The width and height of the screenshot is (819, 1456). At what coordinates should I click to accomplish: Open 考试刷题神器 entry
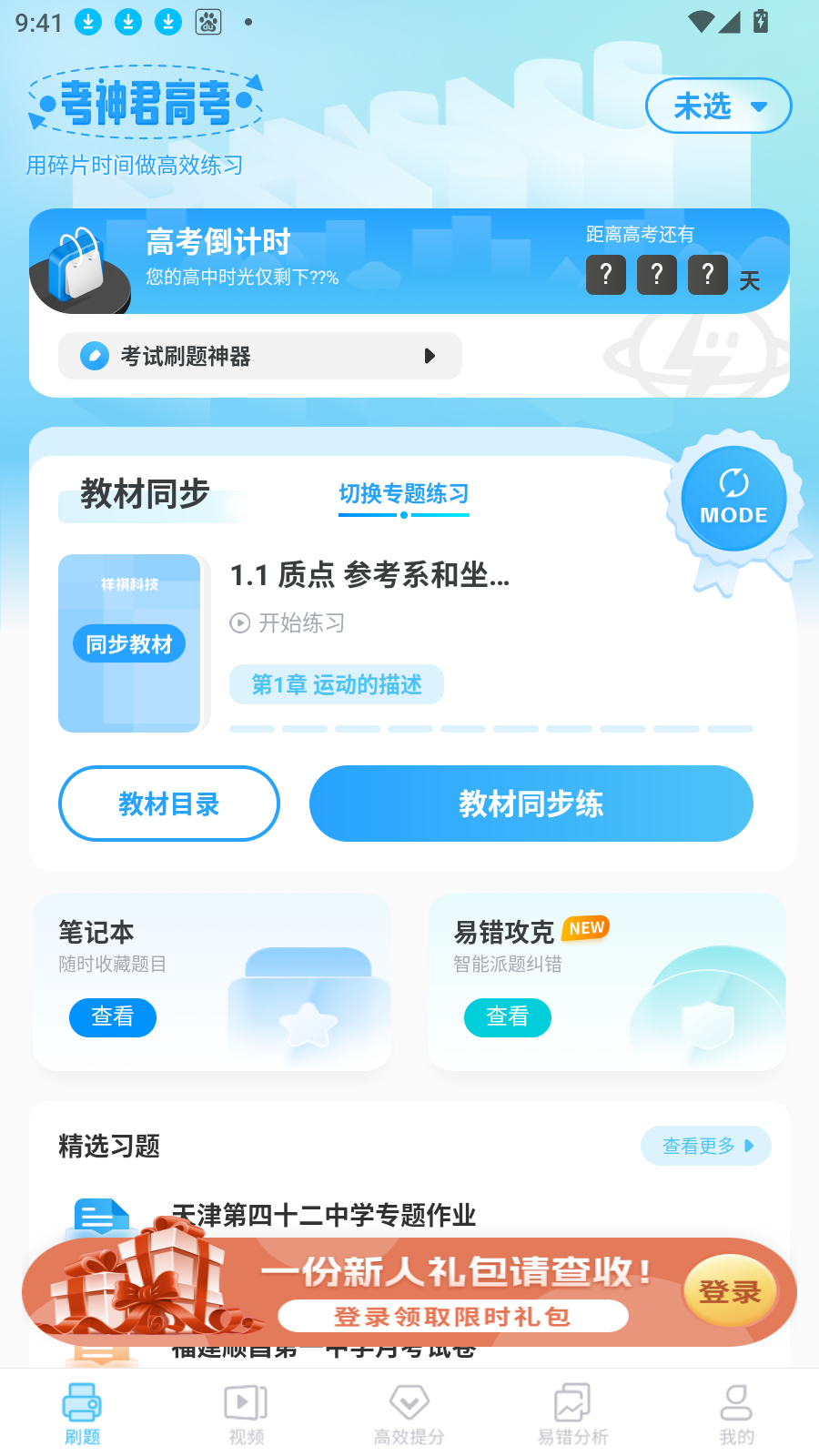(260, 356)
